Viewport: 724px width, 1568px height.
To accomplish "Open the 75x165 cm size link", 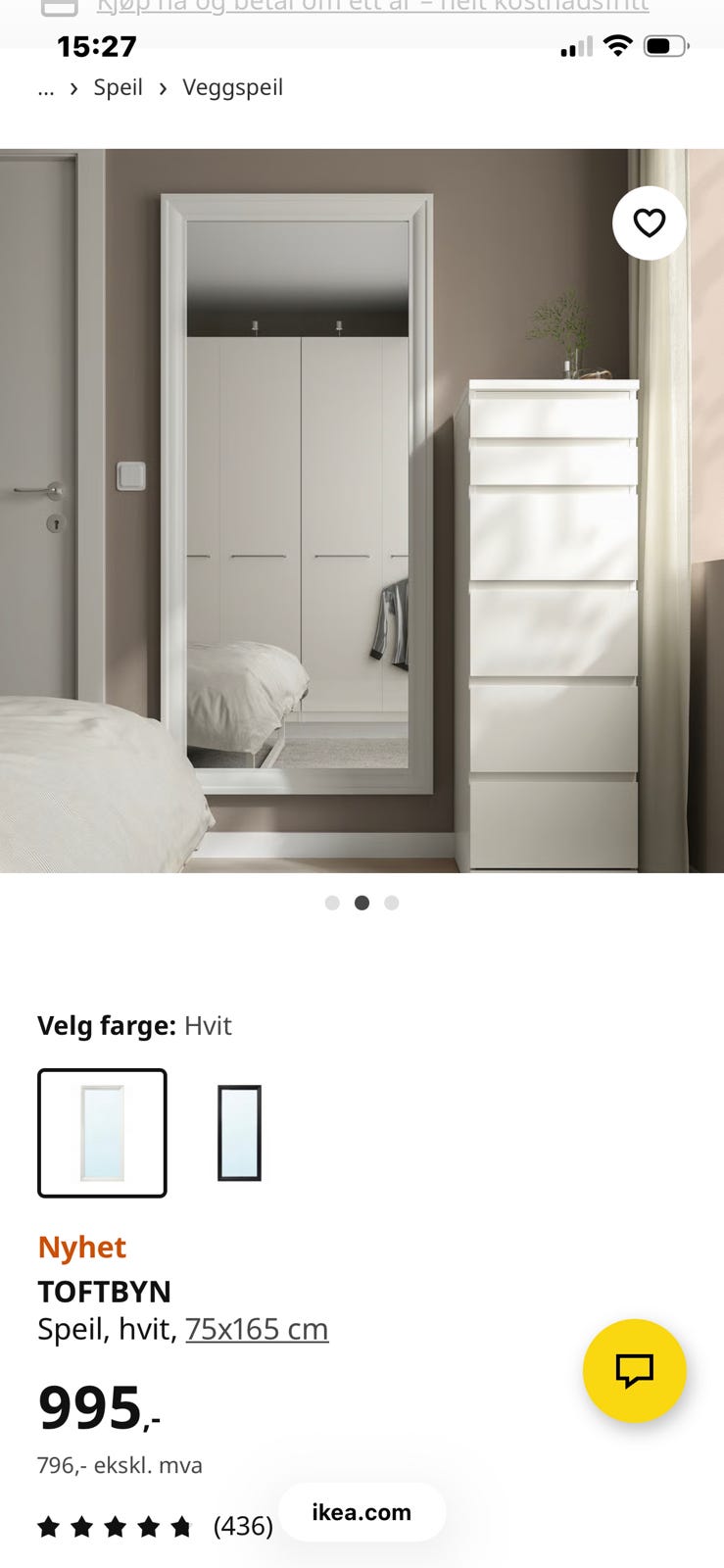I will click(x=256, y=1328).
